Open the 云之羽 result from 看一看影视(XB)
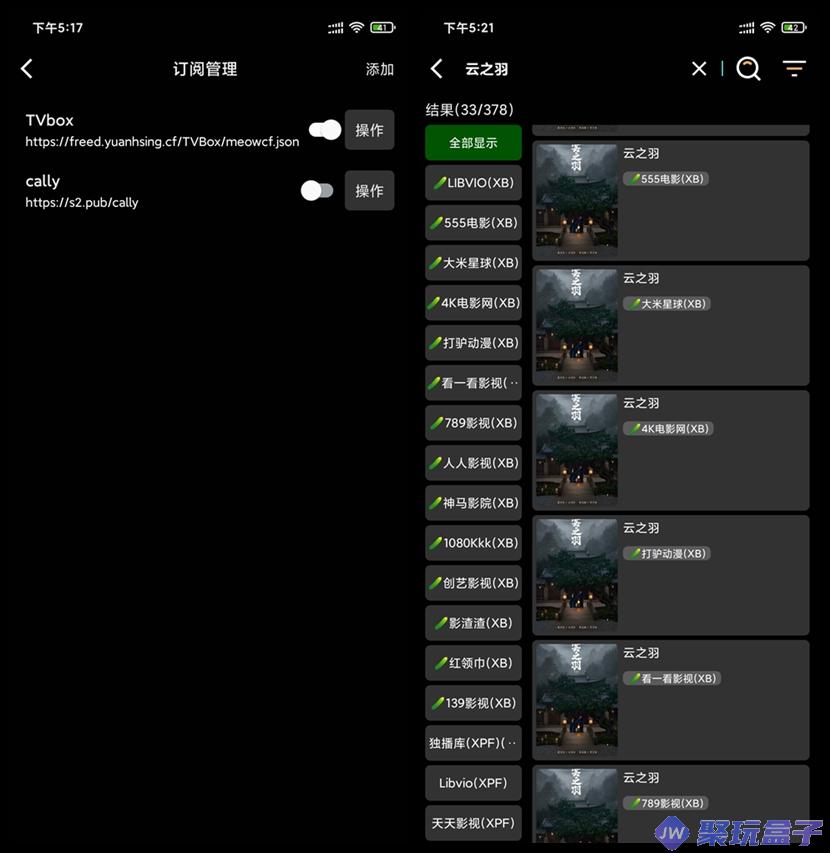830x853 pixels. 670,700
